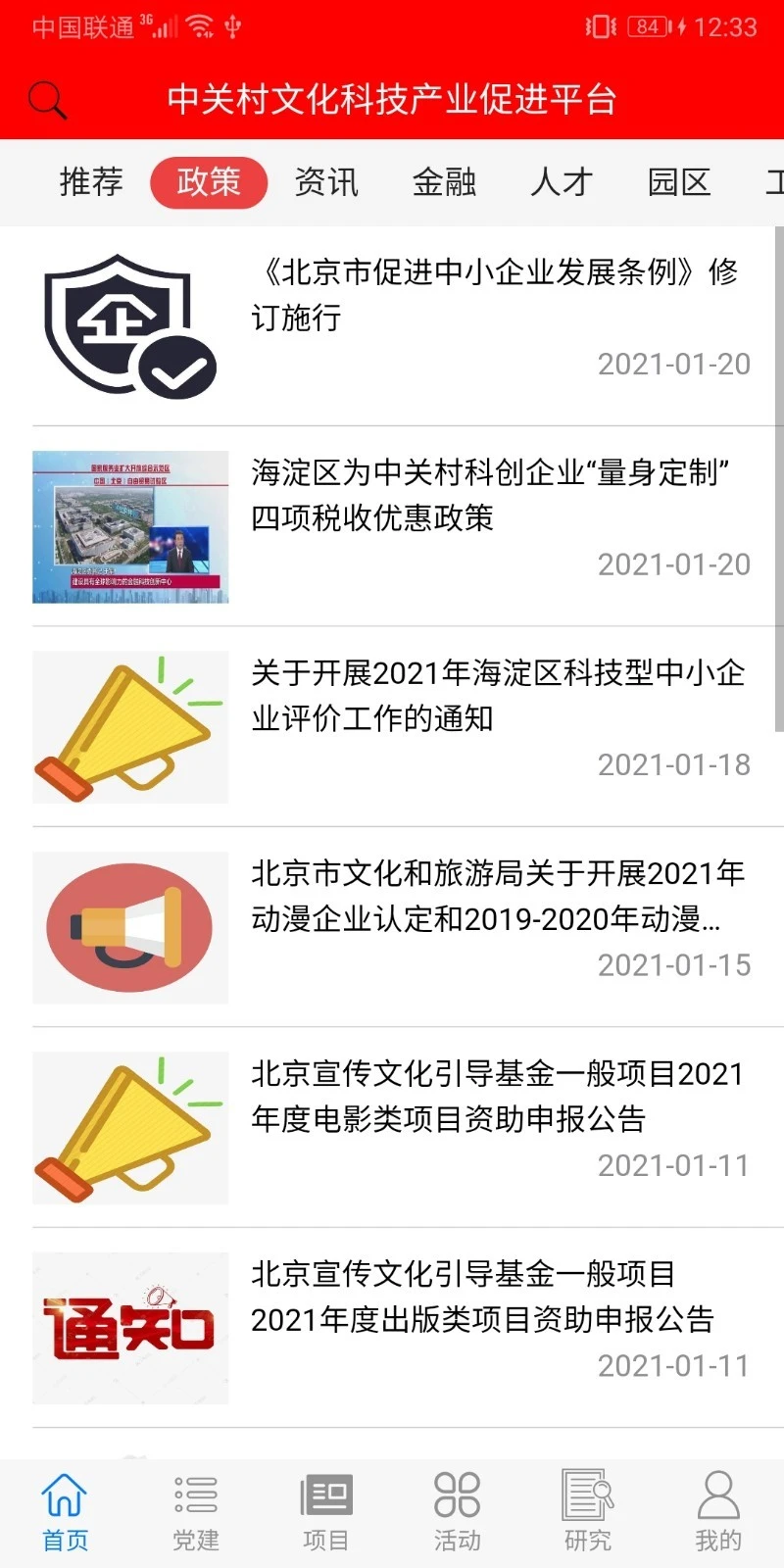The height and width of the screenshot is (1568, 784).
Task: Open the 研究 (Research) section
Action: 587,1509
